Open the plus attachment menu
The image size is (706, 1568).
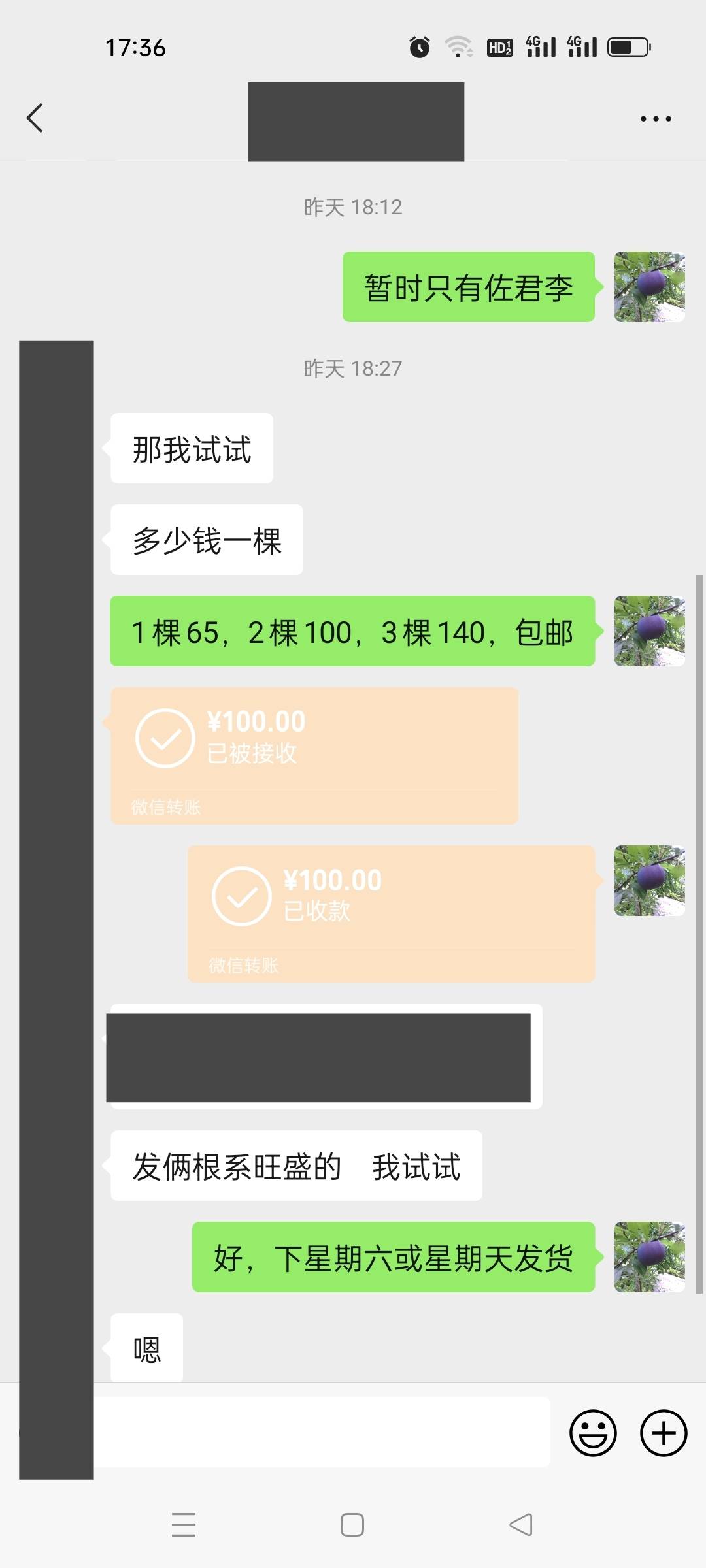(664, 1433)
